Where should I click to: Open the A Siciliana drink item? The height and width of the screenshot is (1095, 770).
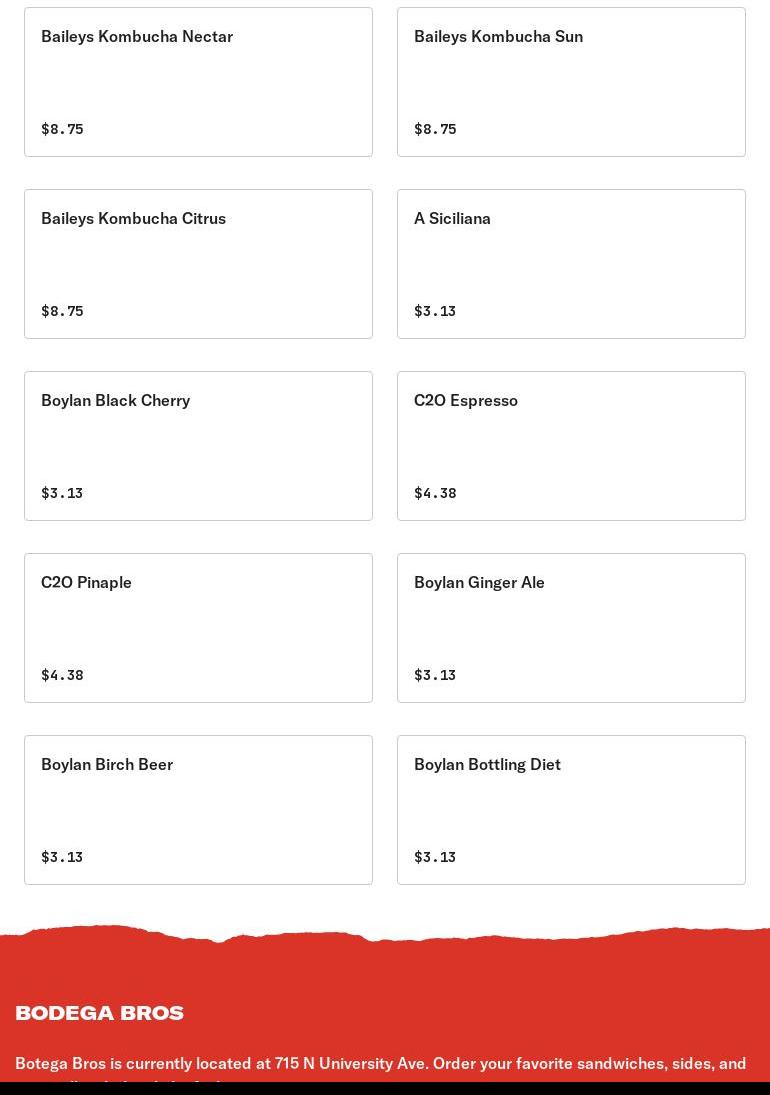(x=571, y=264)
